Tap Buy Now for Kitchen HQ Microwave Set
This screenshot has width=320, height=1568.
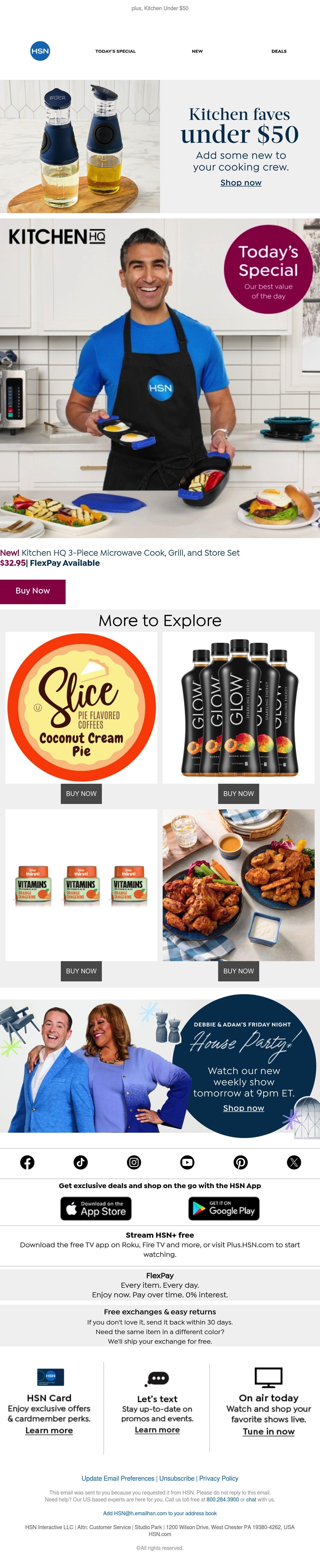pyautogui.click(x=33, y=591)
